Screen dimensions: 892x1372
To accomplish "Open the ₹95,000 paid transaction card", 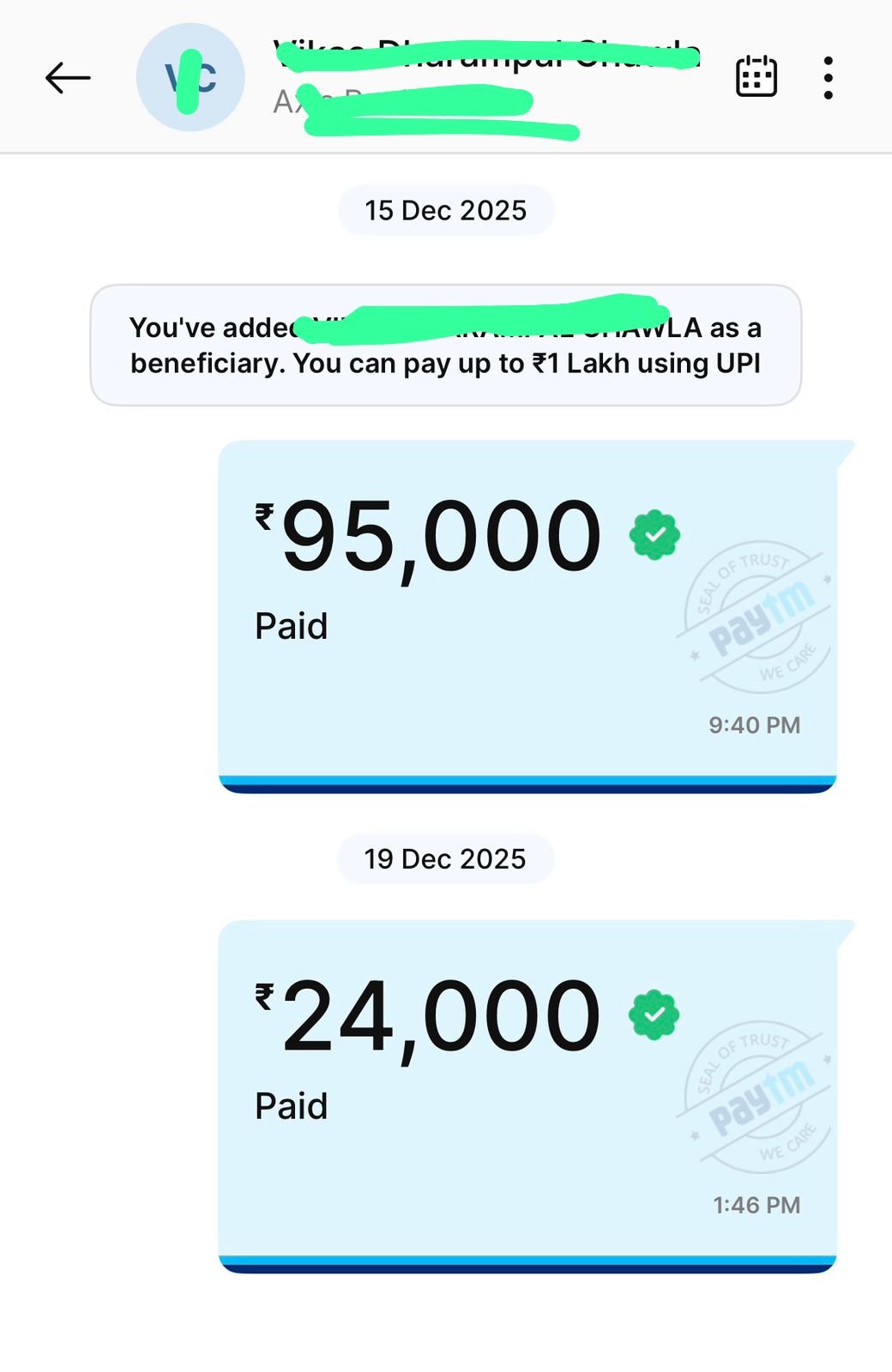I will tap(527, 616).
